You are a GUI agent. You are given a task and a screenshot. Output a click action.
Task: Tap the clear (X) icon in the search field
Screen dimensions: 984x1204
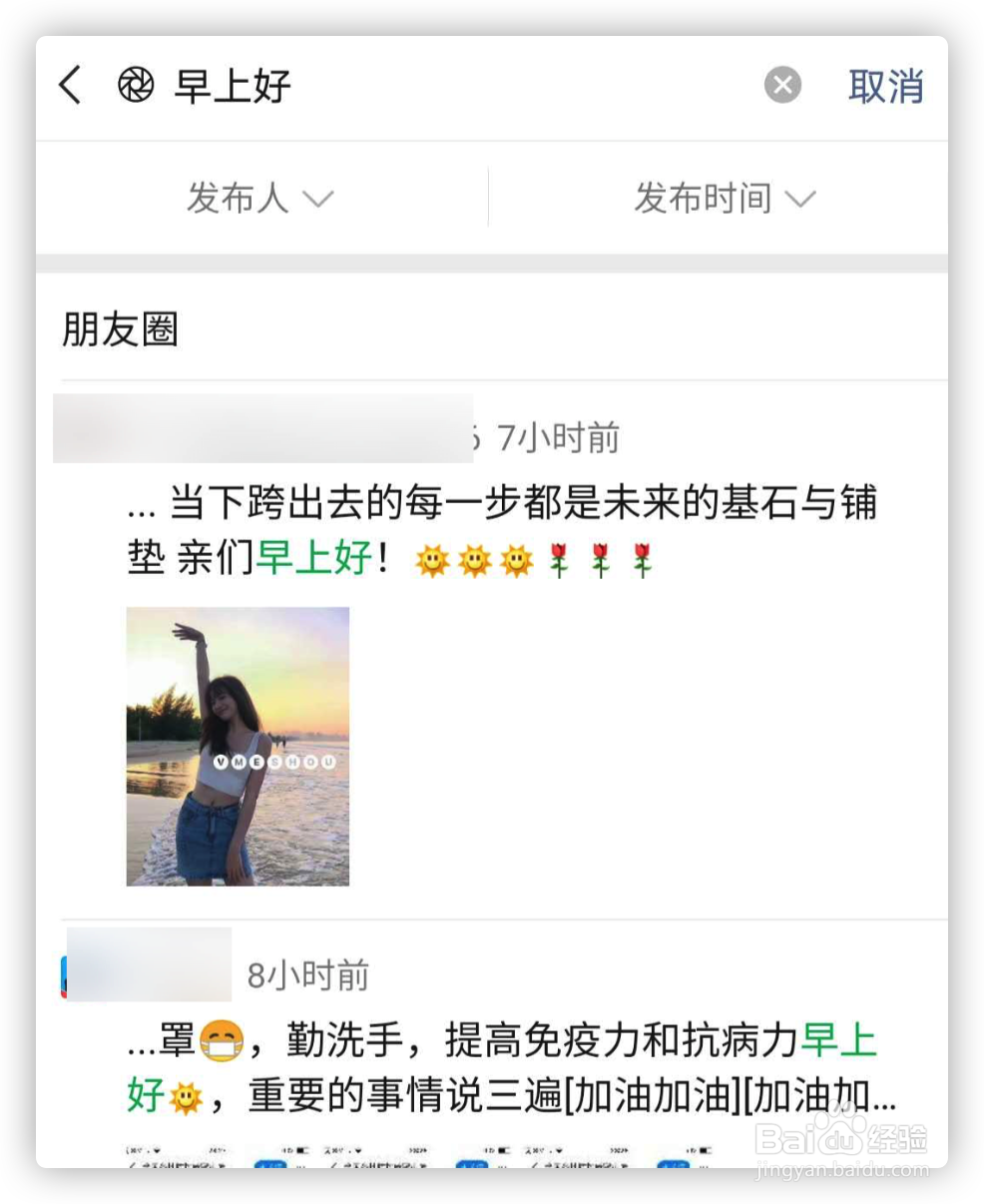[782, 85]
